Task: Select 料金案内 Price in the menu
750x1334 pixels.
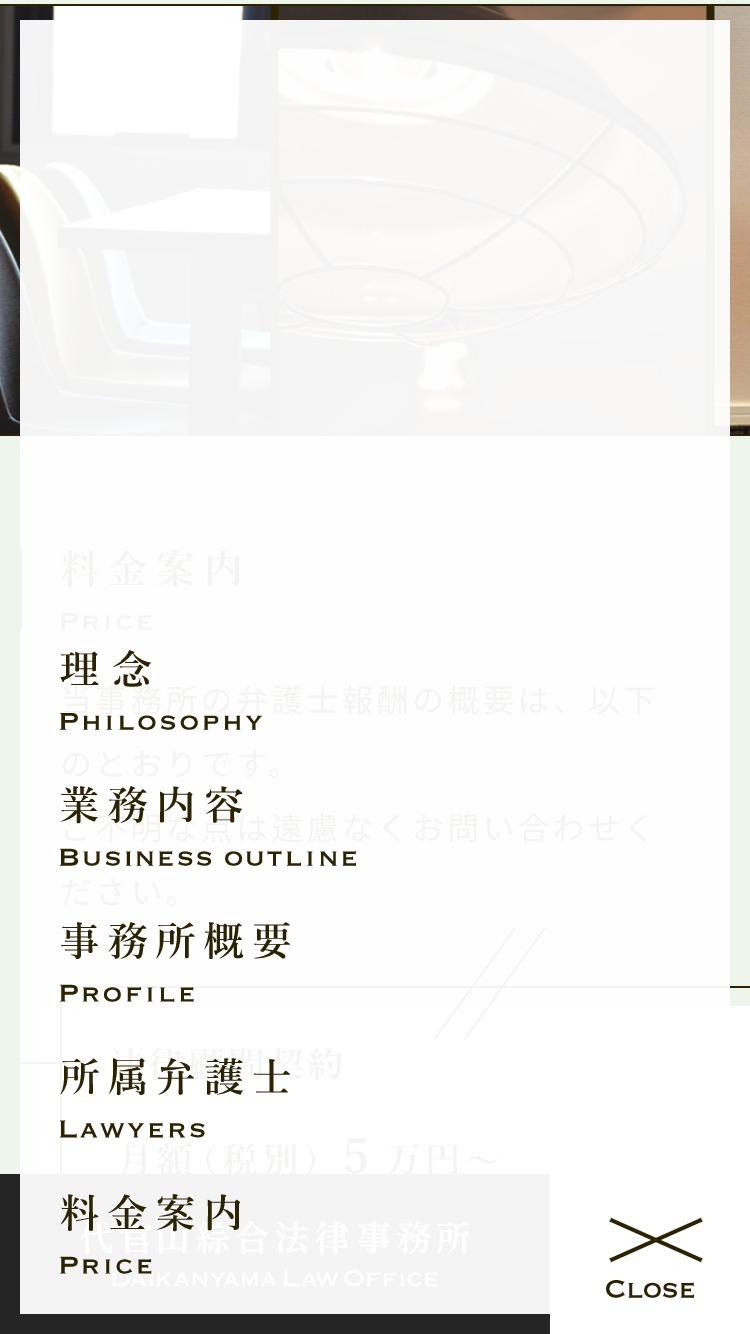Action: [152, 1235]
